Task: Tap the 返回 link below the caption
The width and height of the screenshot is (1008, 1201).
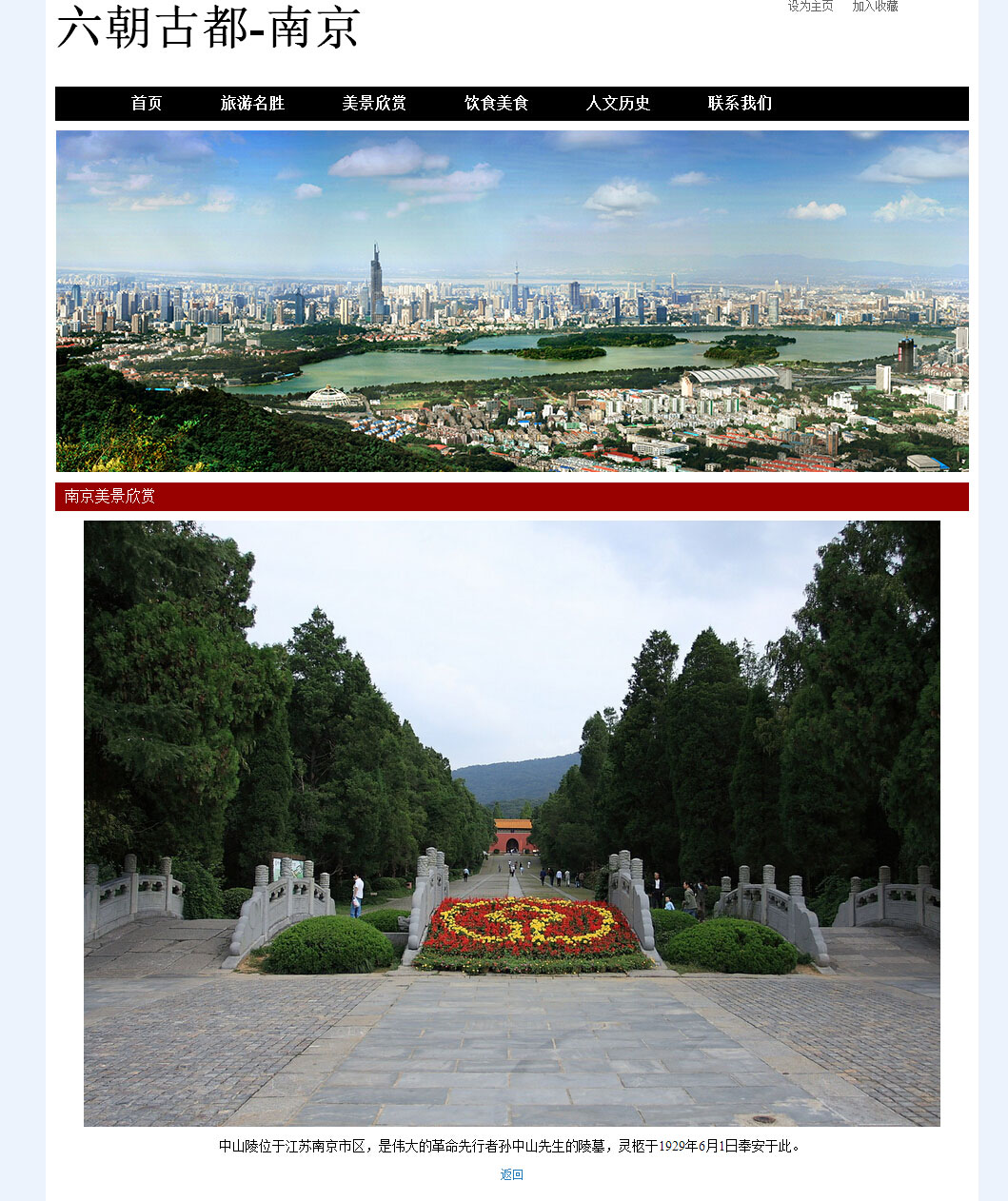Action: (512, 1174)
